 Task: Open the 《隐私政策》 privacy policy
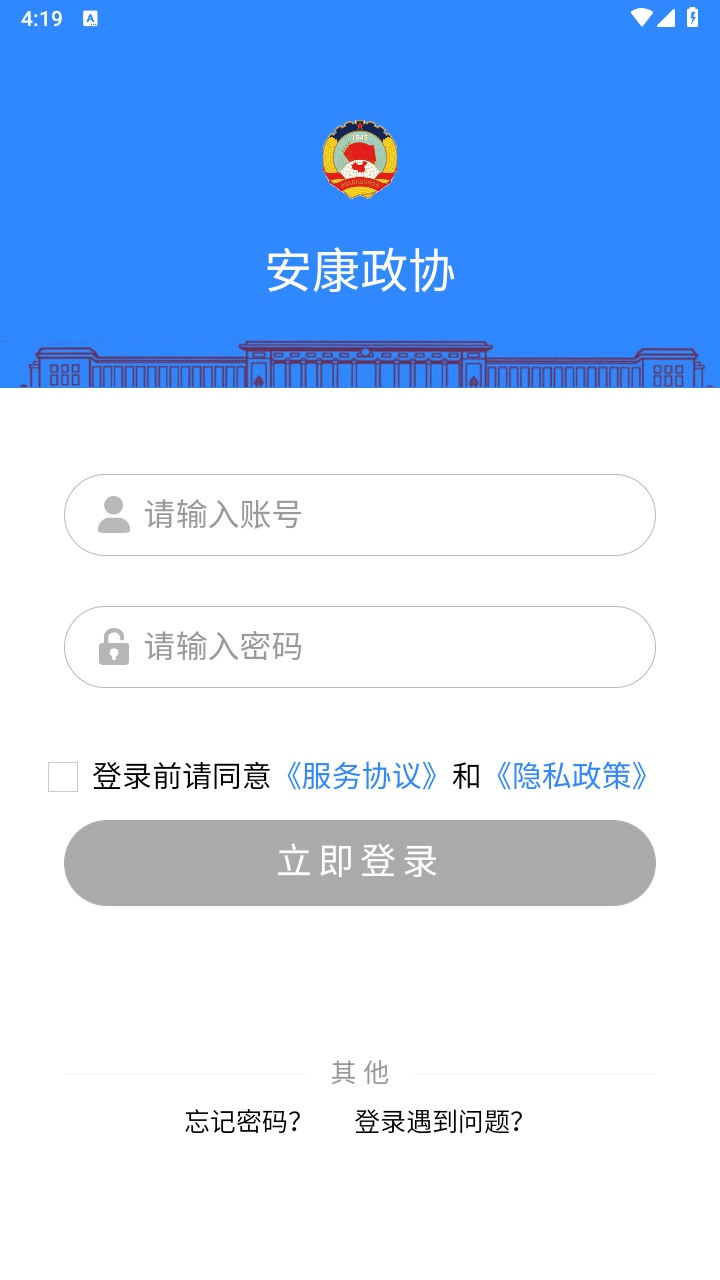(572, 776)
